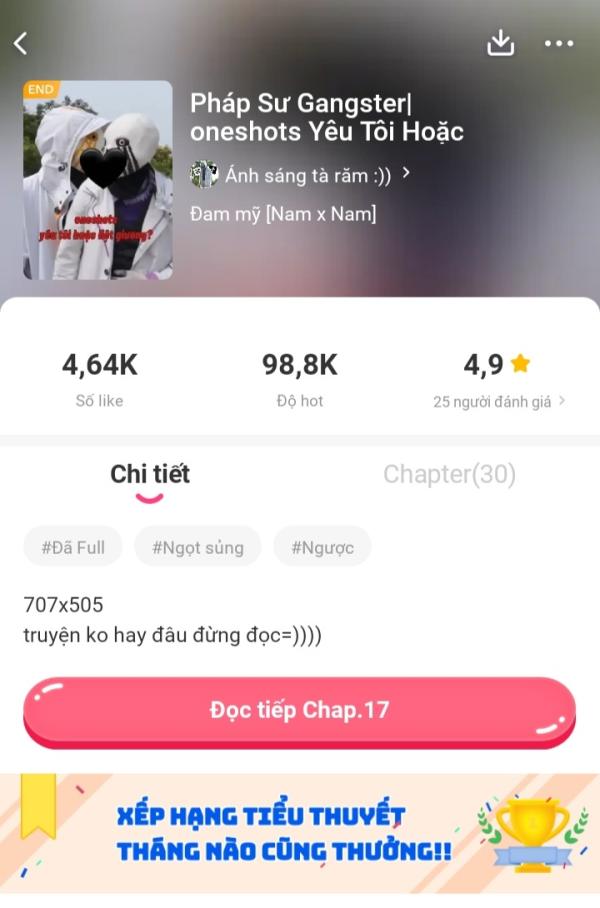The image size is (600, 908).
Task: Select the Chi tiết tab
Action: (x=150, y=474)
